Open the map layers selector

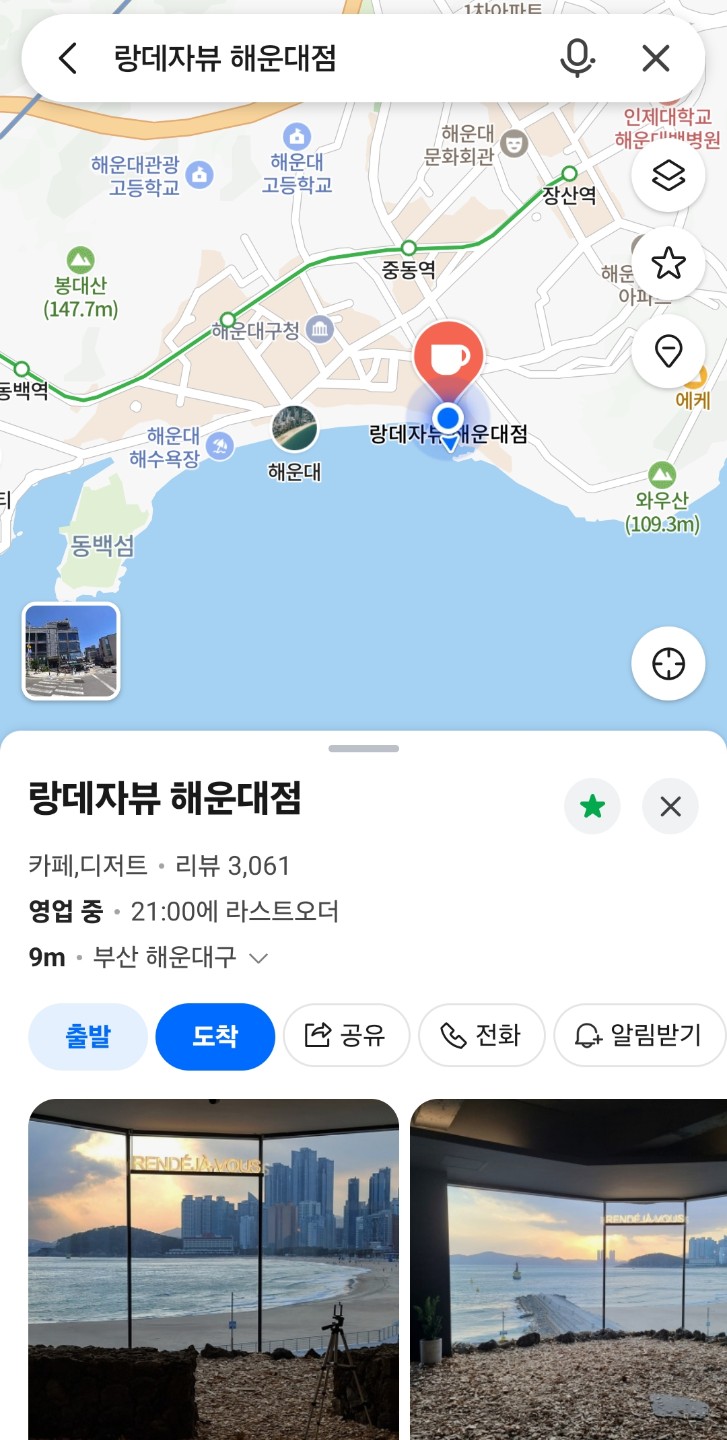[x=668, y=176]
